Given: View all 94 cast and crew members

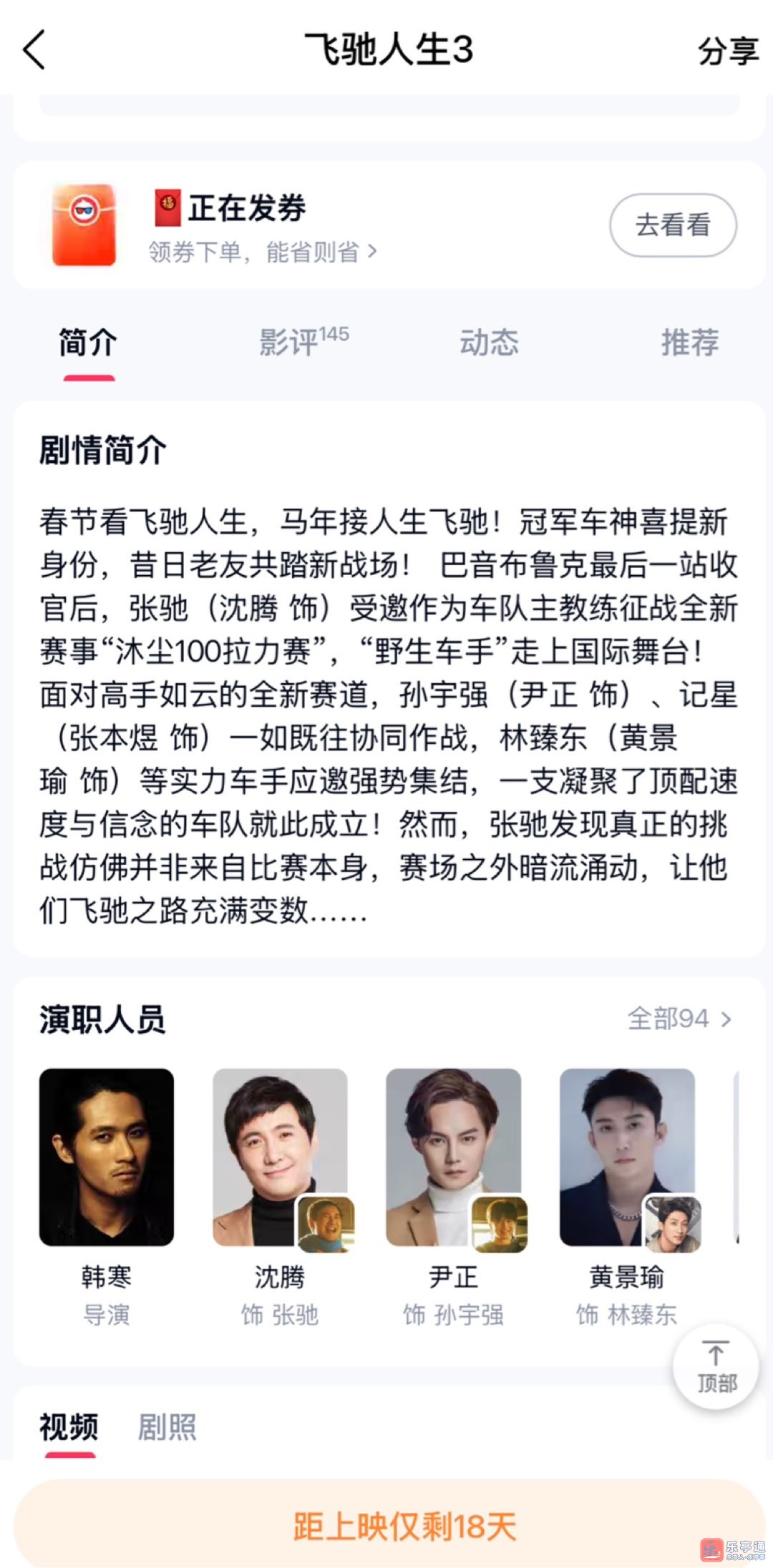Looking at the screenshot, I should [x=679, y=1019].
